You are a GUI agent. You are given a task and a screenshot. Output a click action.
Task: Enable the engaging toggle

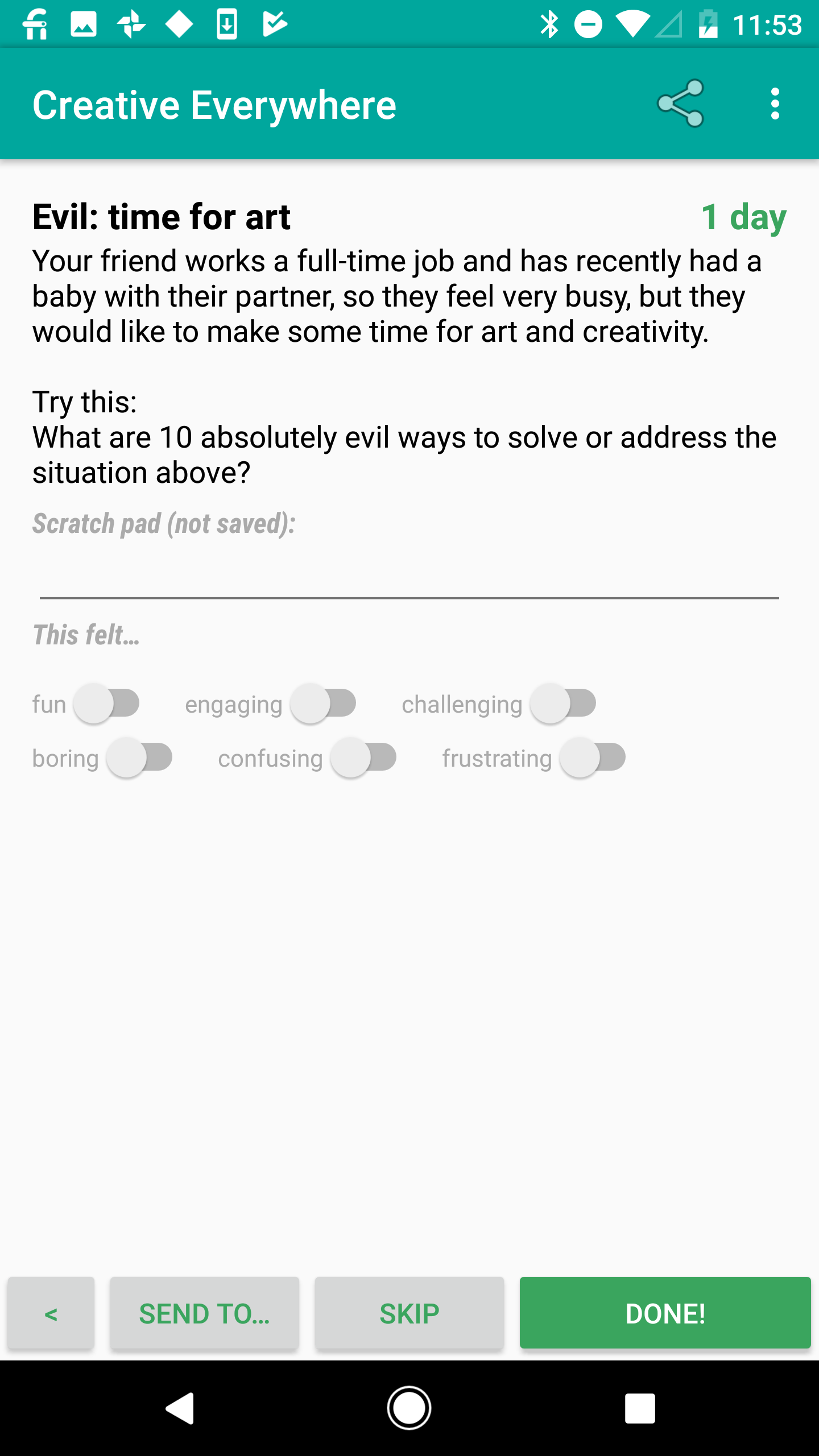tap(322, 703)
